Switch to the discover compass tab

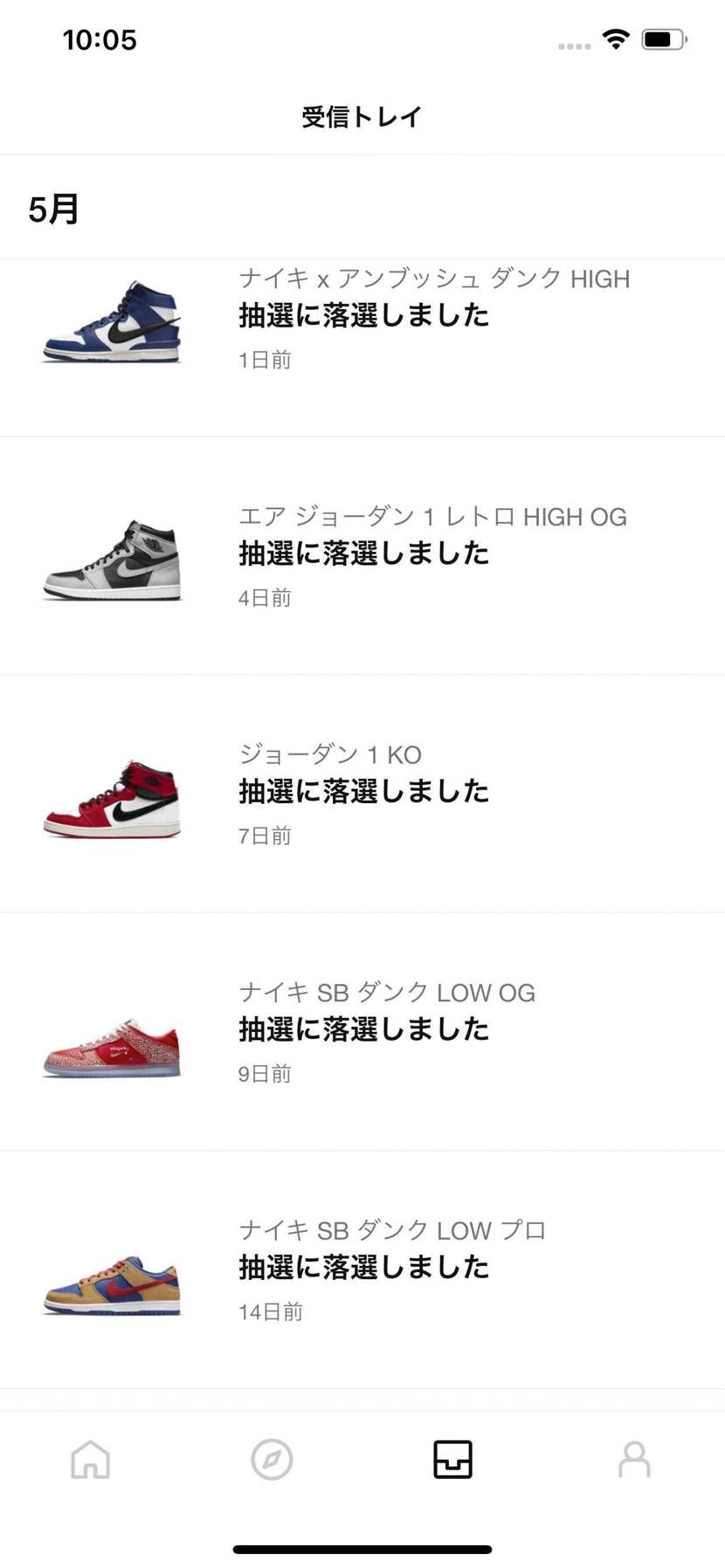tap(272, 1460)
